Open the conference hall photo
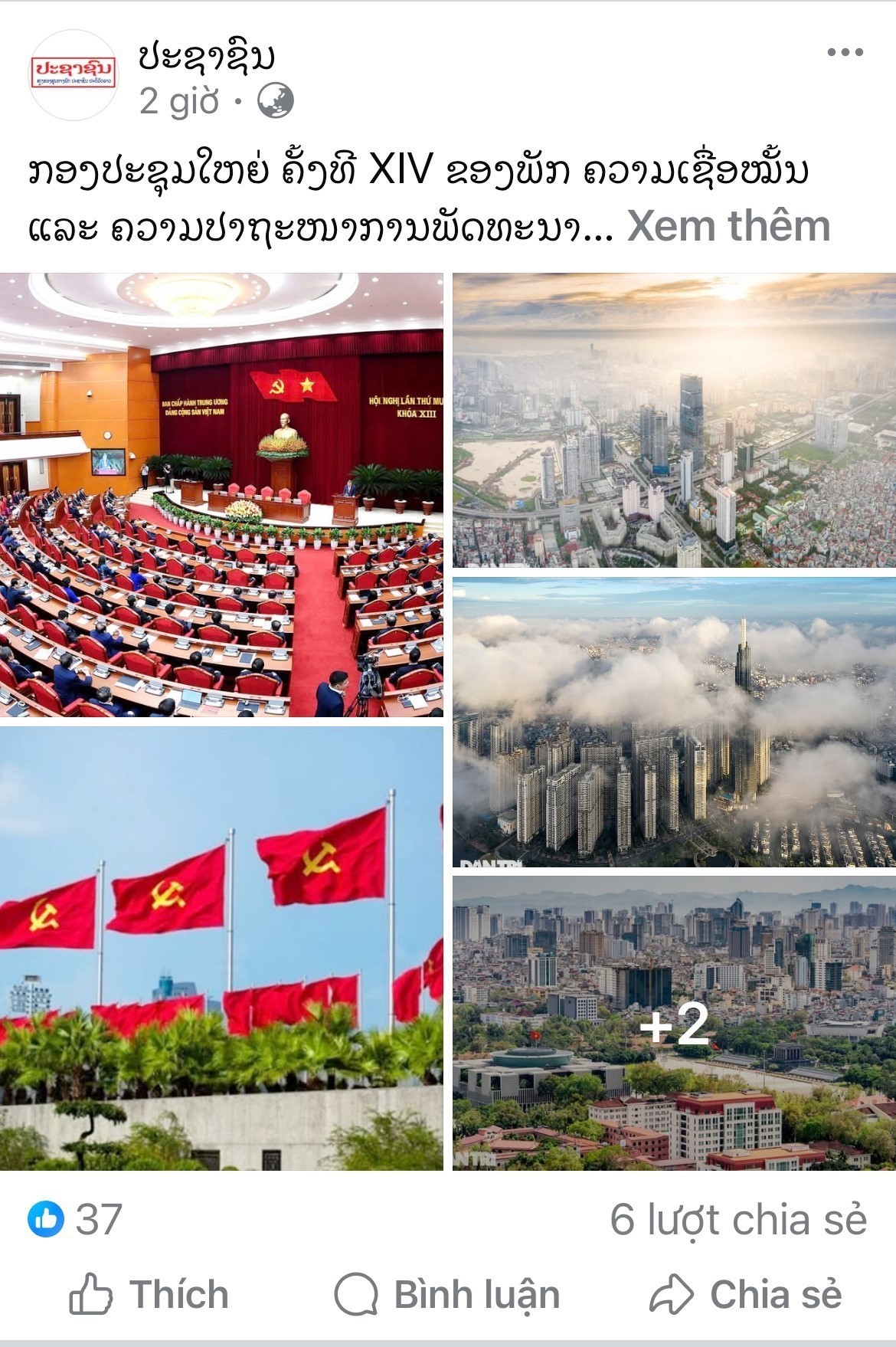 coord(221,495)
